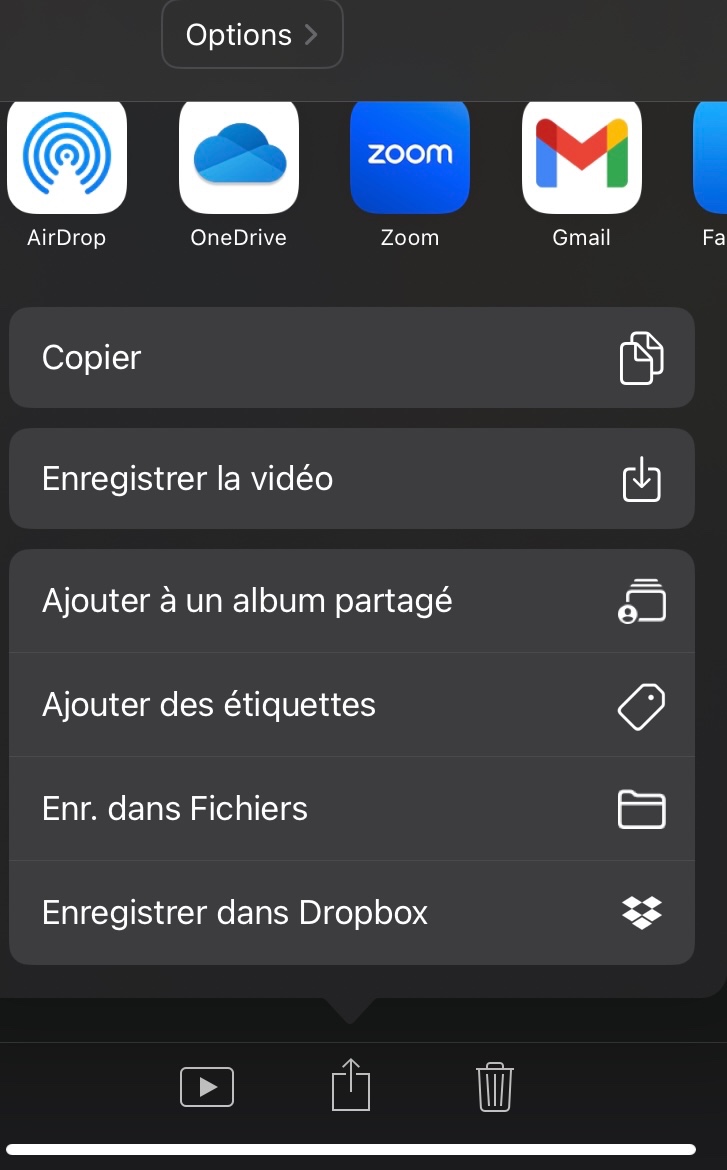Play the video from the toolbar

[207, 1087]
